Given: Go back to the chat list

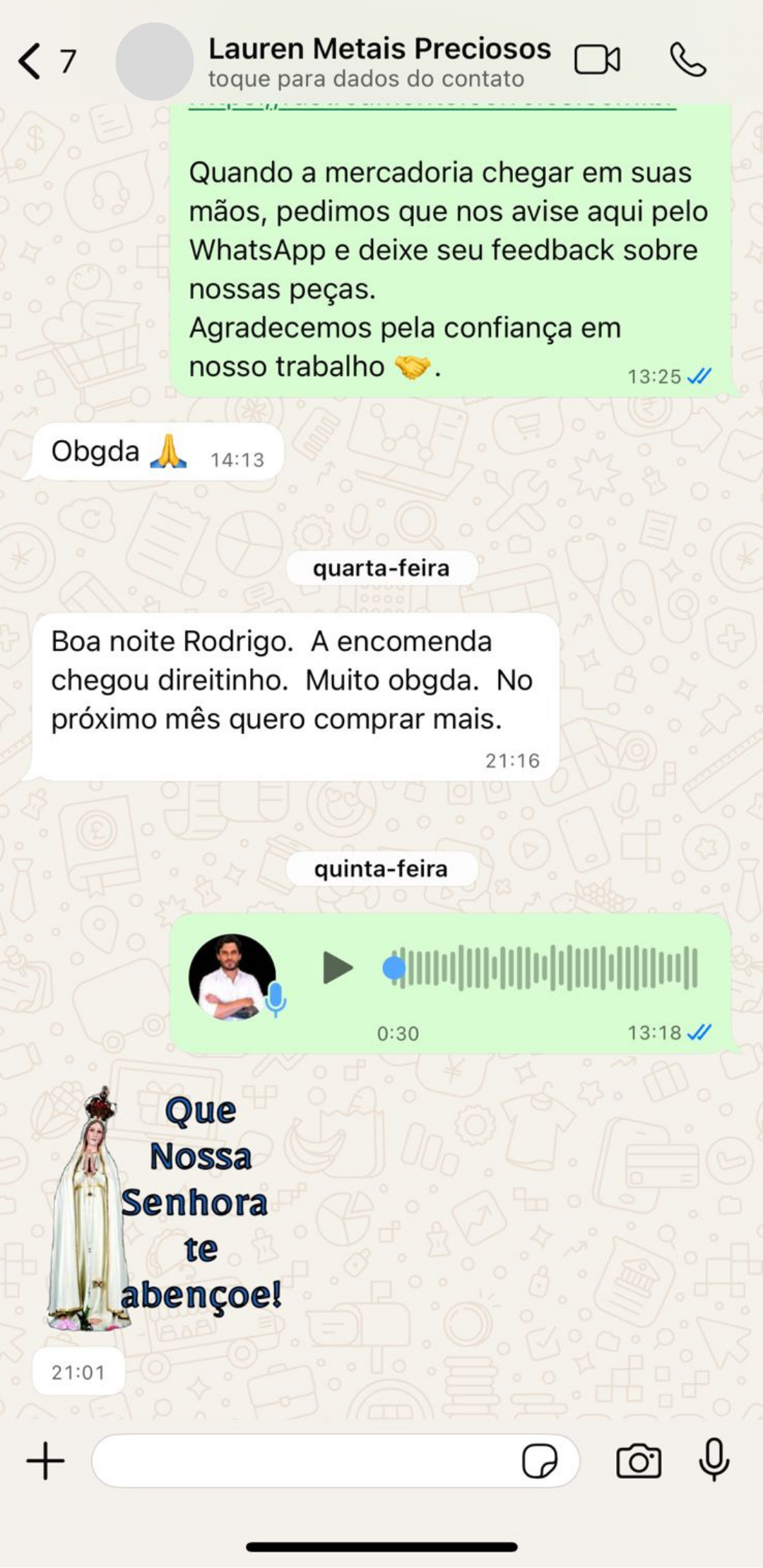Looking at the screenshot, I should tap(30, 61).
